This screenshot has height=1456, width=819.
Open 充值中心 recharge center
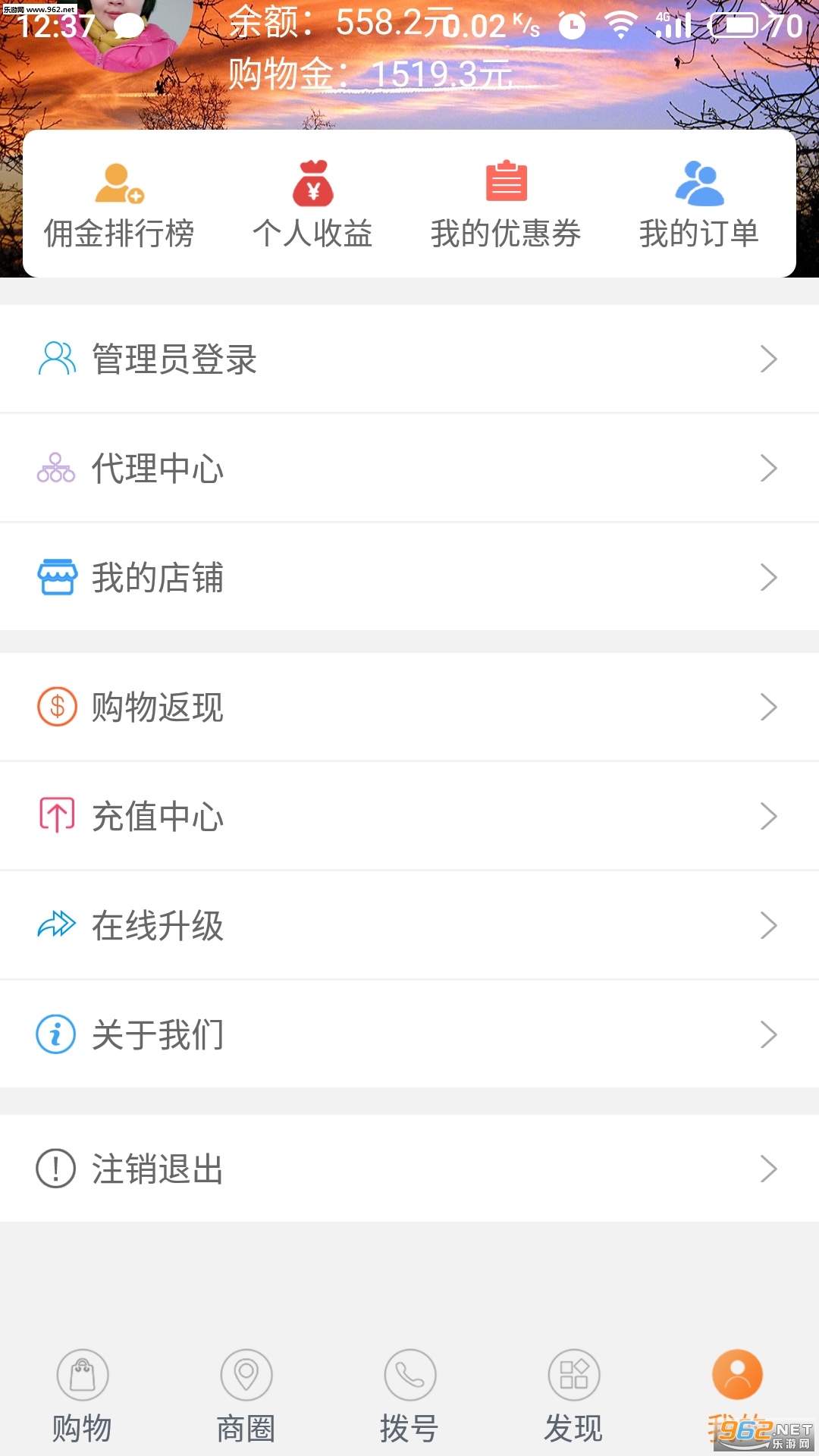coord(409,817)
